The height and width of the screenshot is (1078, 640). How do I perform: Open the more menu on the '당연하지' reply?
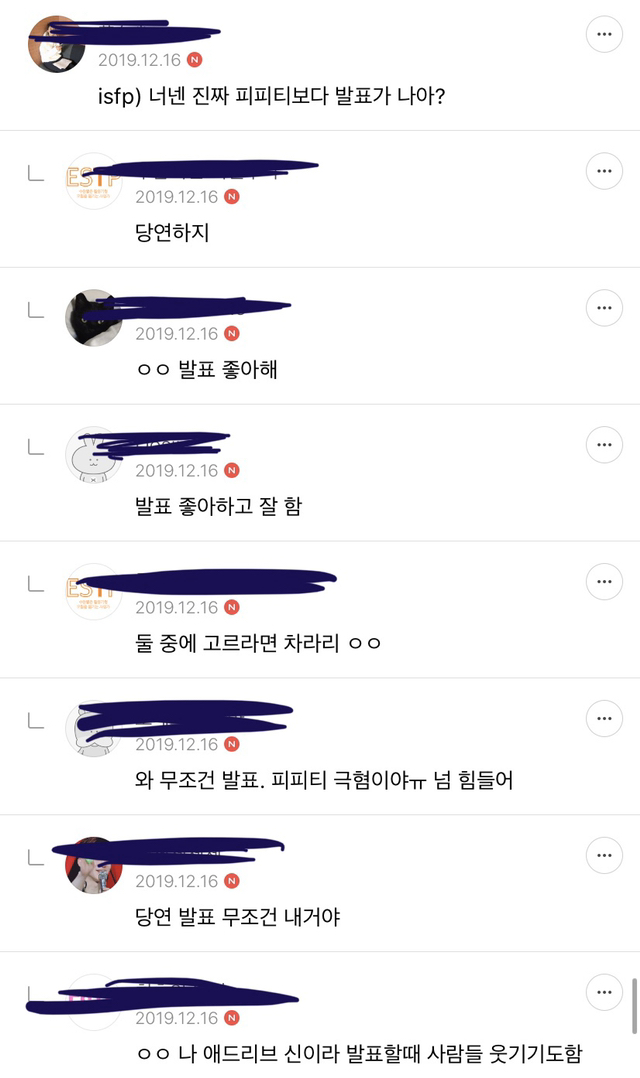[604, 171]
